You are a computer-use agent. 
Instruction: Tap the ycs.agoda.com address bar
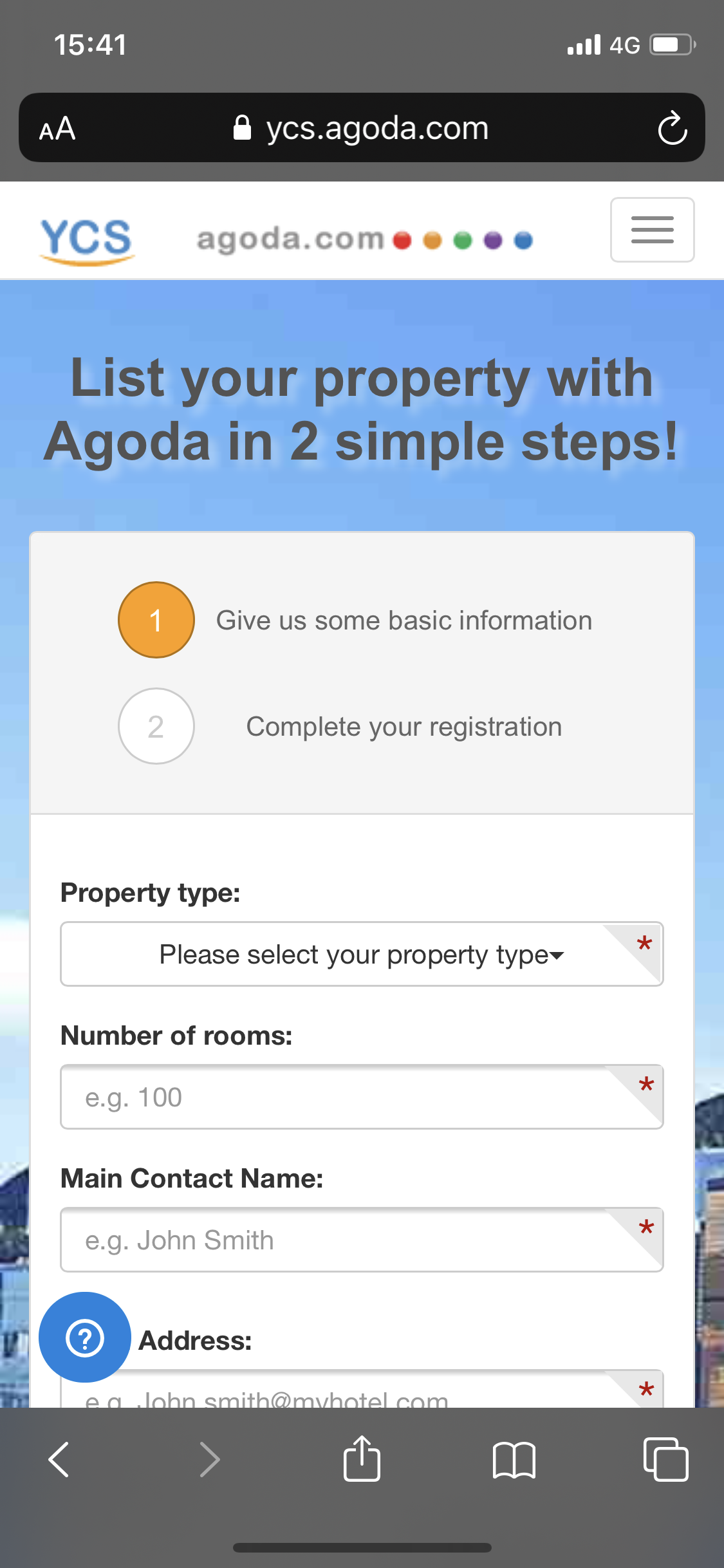pyautogui.click(x=361, y=128)
